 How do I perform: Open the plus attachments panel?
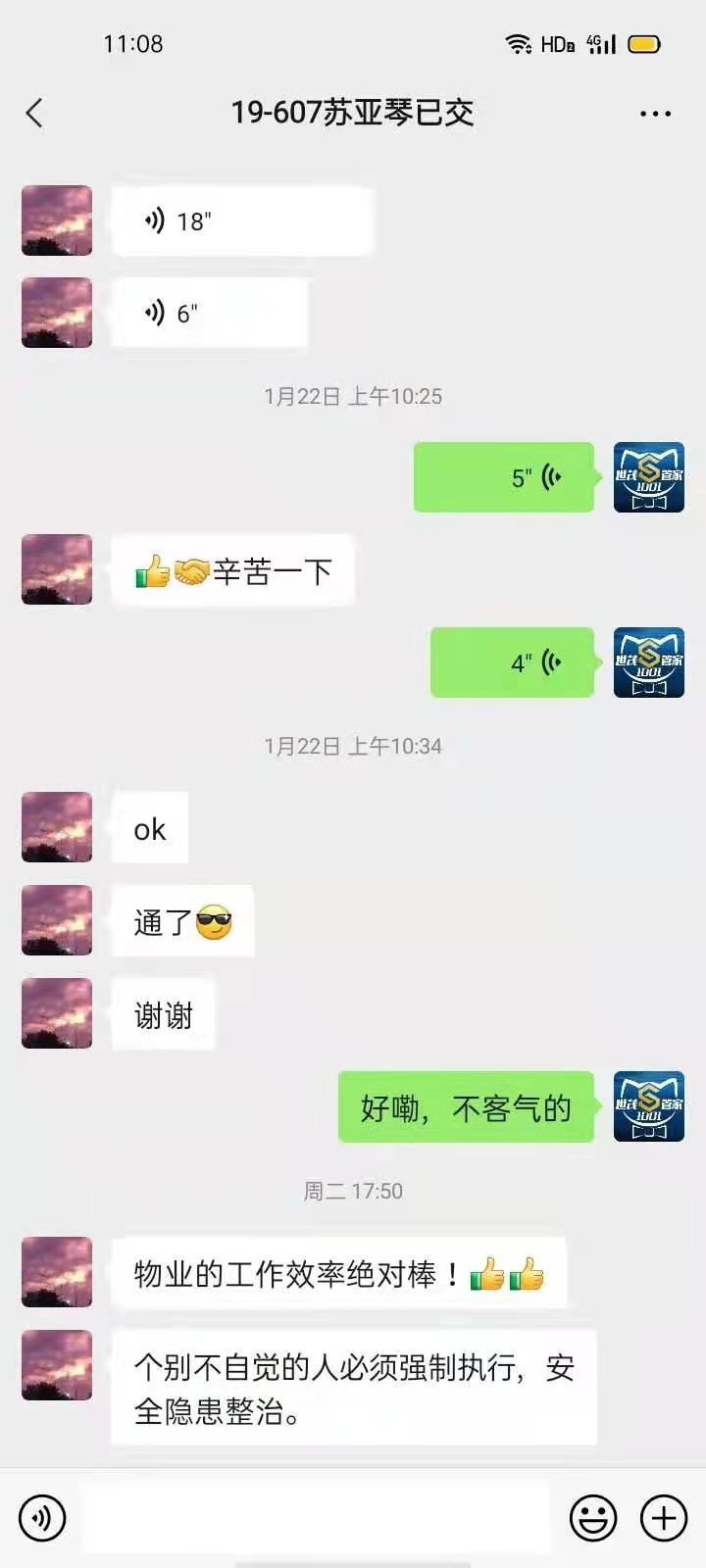pos(664,1518)
